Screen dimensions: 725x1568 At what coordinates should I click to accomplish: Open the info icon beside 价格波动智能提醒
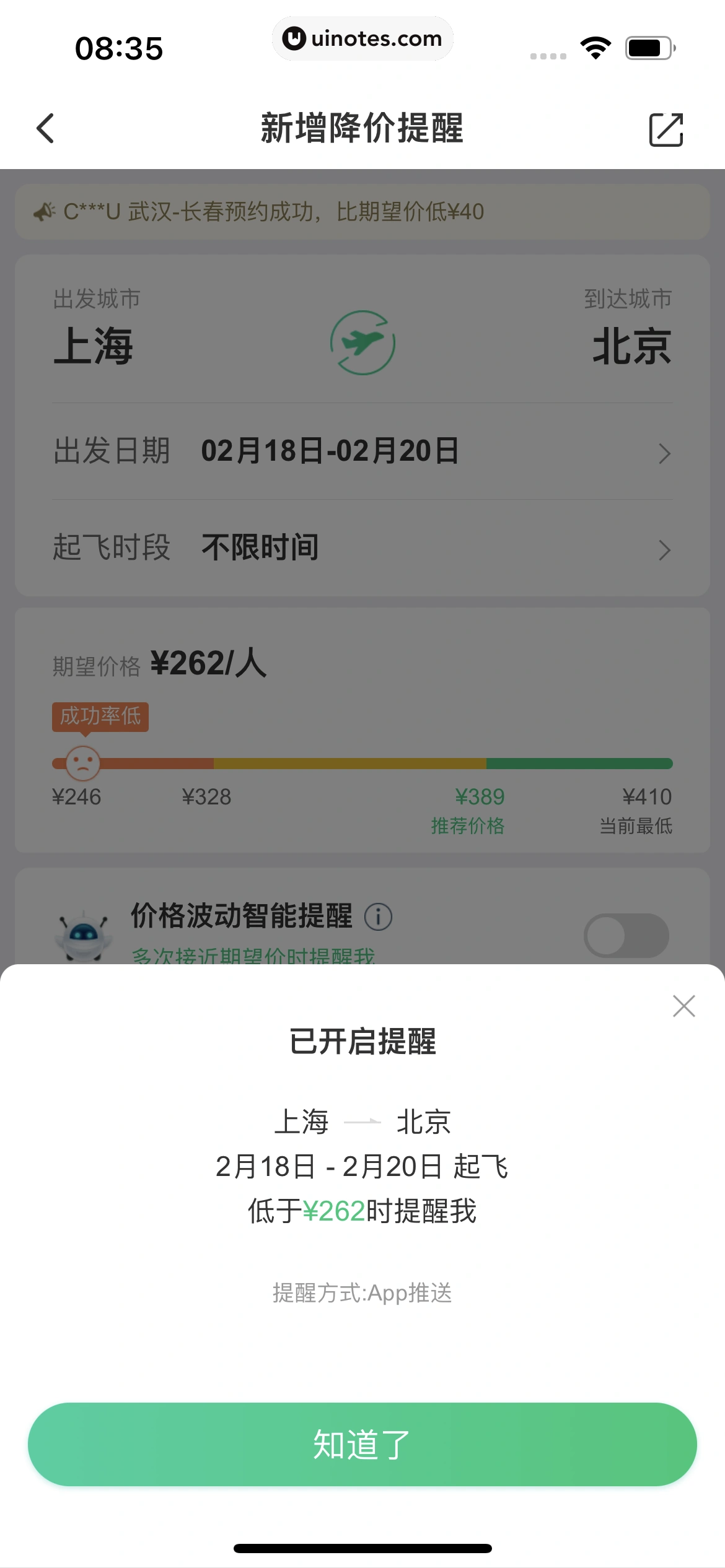380,918
